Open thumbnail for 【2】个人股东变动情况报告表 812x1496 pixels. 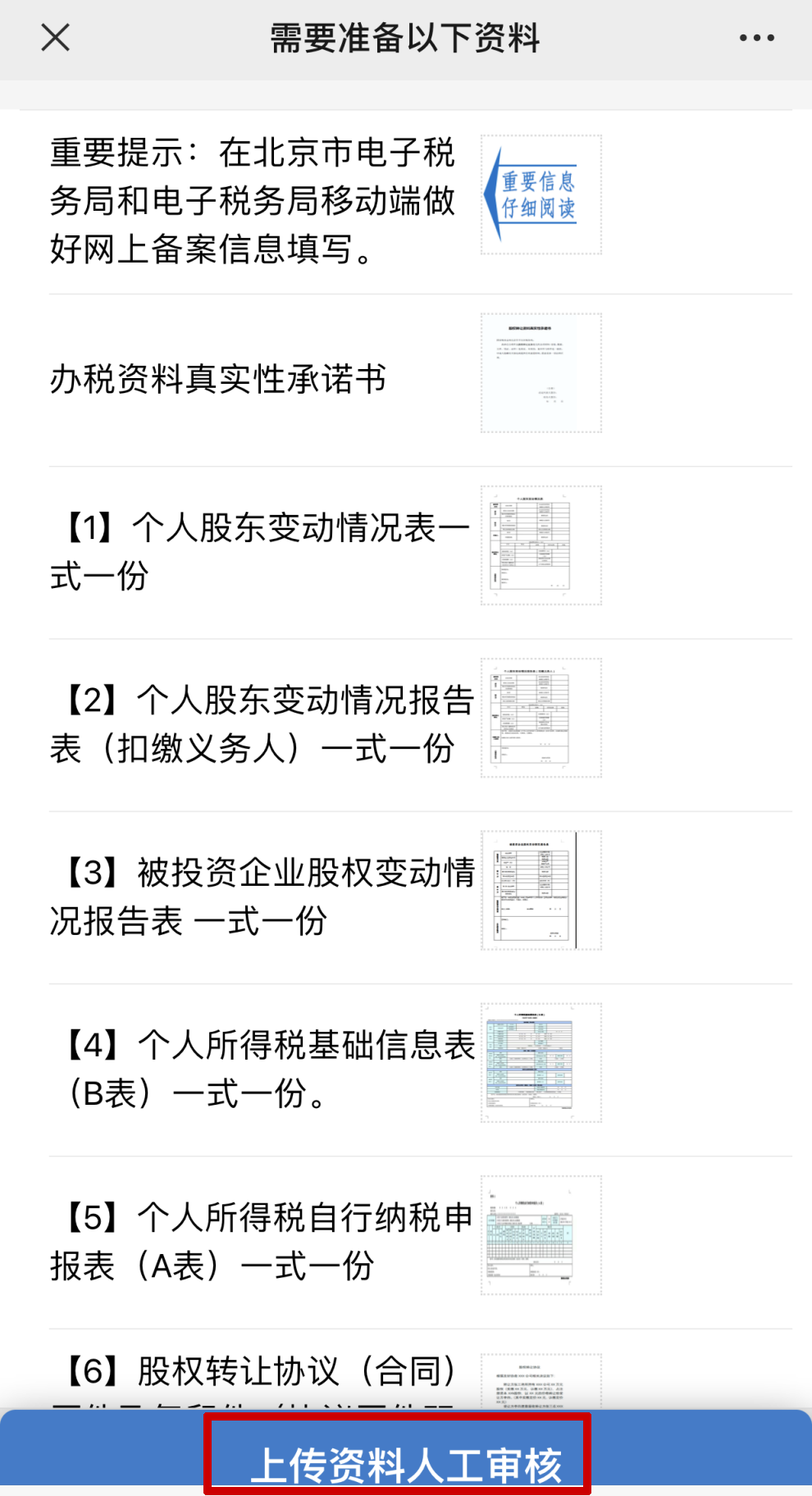coord(541,718)
